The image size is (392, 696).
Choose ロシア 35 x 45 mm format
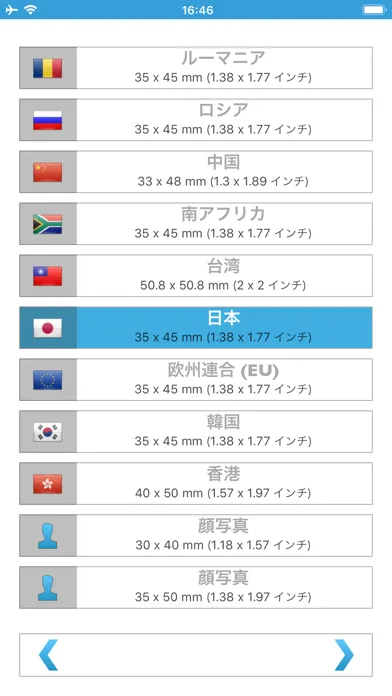point(196,120)
